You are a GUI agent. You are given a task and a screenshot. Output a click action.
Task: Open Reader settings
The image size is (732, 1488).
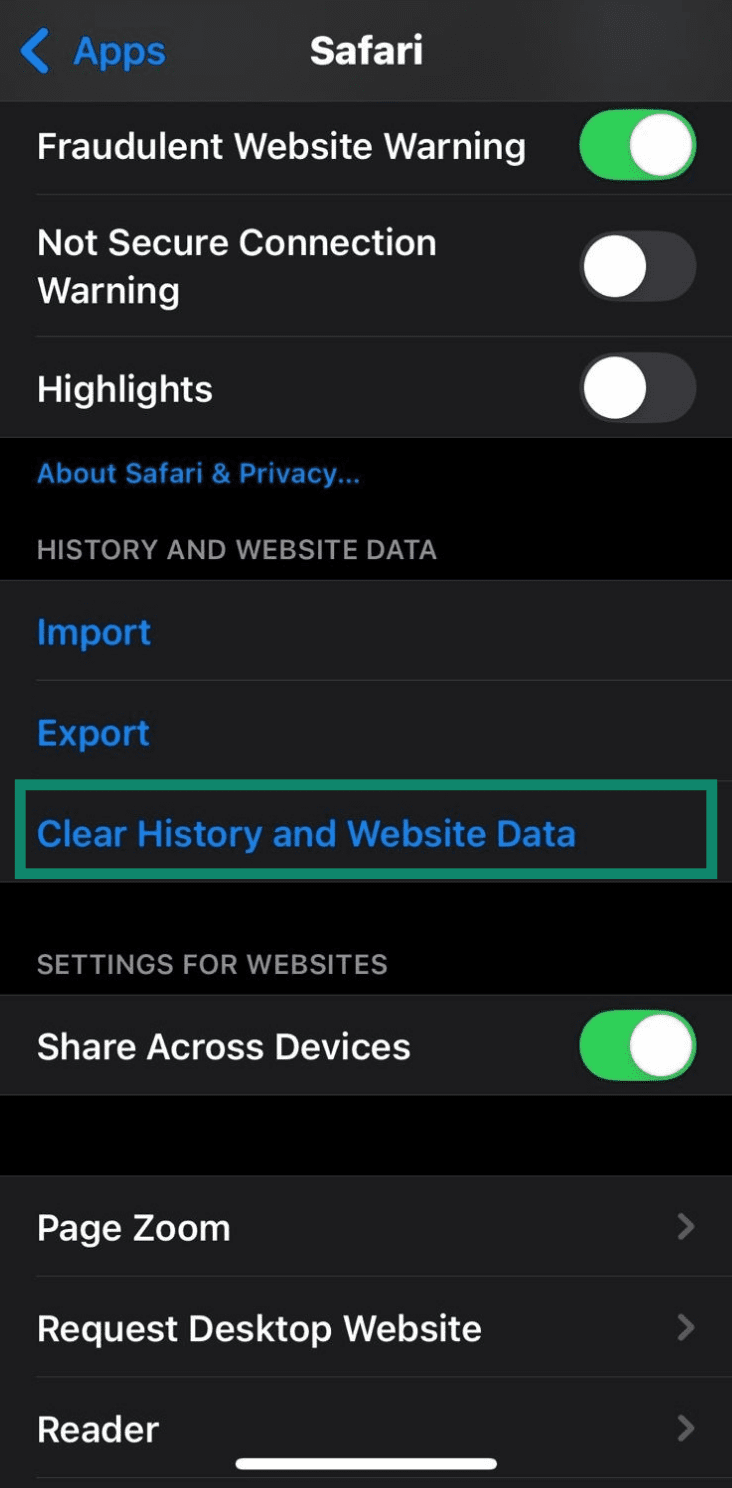pos(366,1428)
